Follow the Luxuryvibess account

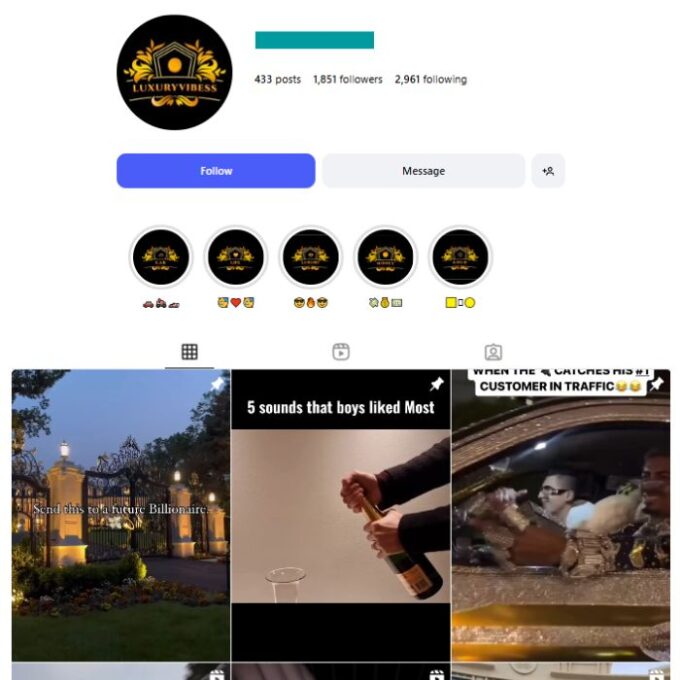click(x=215, y=171)
